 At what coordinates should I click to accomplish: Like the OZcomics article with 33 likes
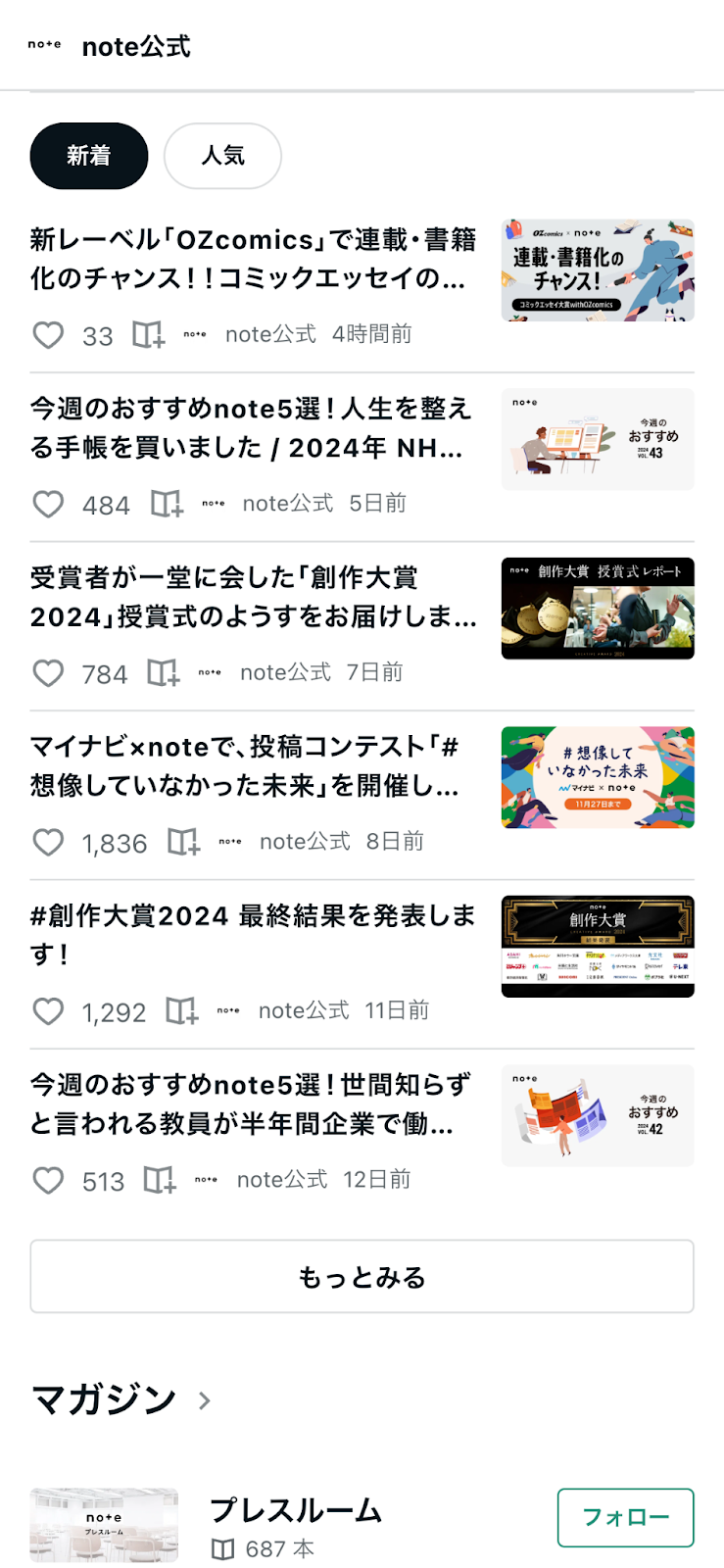(48, 335)
